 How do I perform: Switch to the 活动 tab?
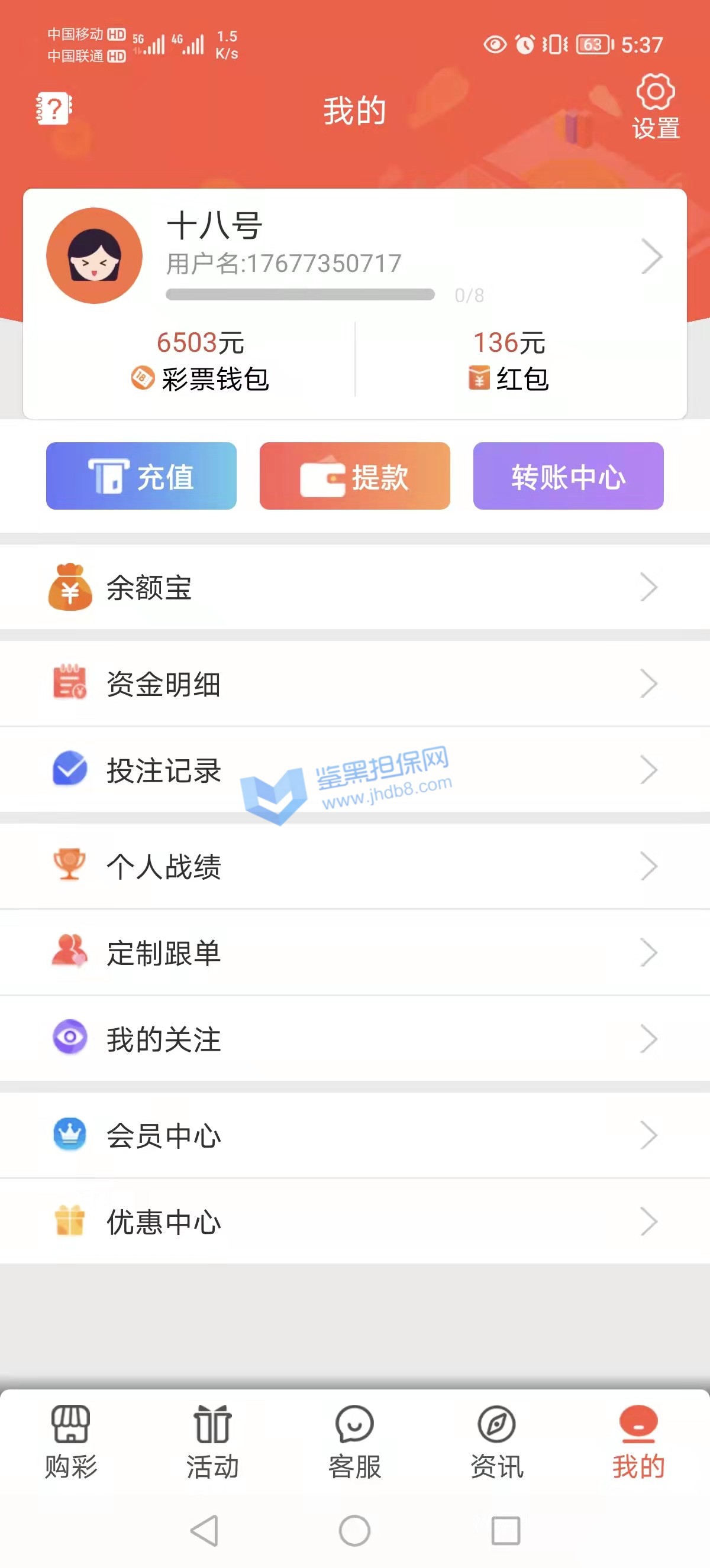pos(212,1441)
